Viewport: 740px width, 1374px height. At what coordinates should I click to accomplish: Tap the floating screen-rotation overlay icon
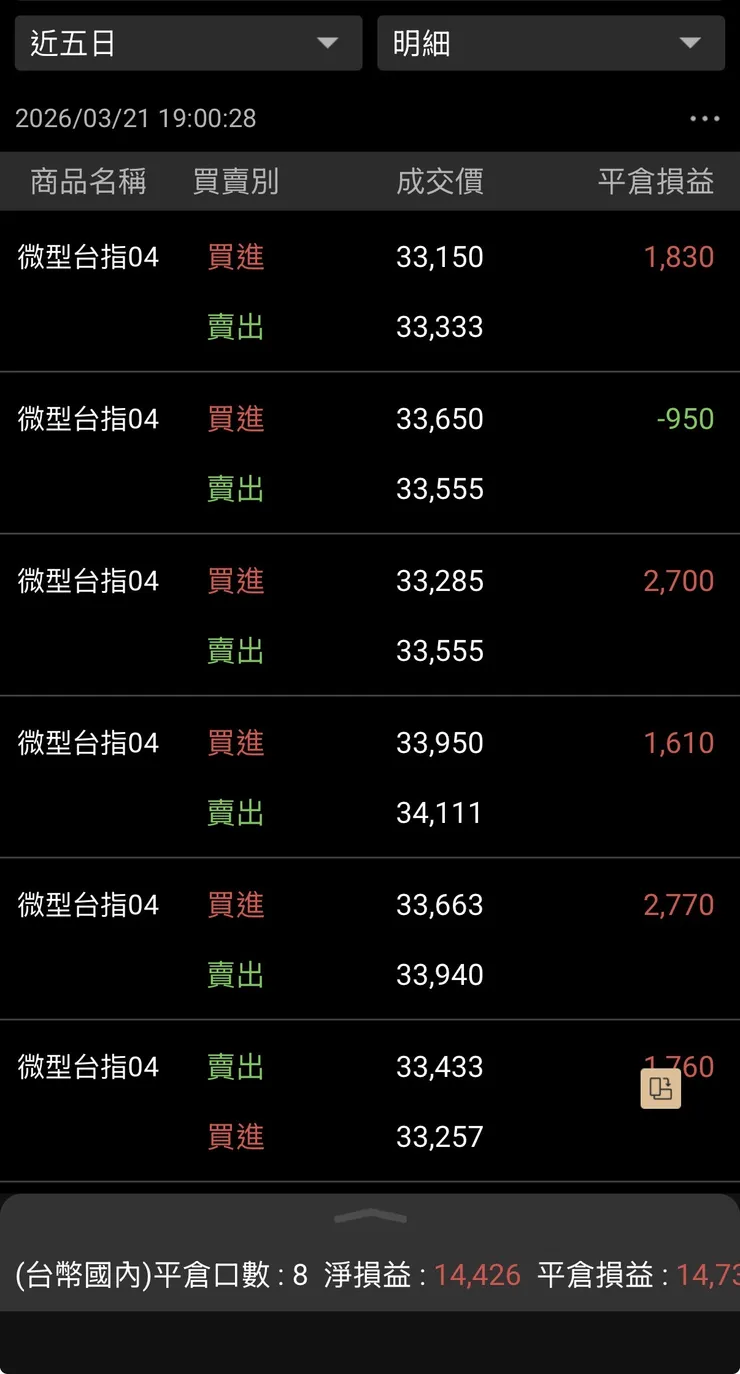tap(660, 1089)
